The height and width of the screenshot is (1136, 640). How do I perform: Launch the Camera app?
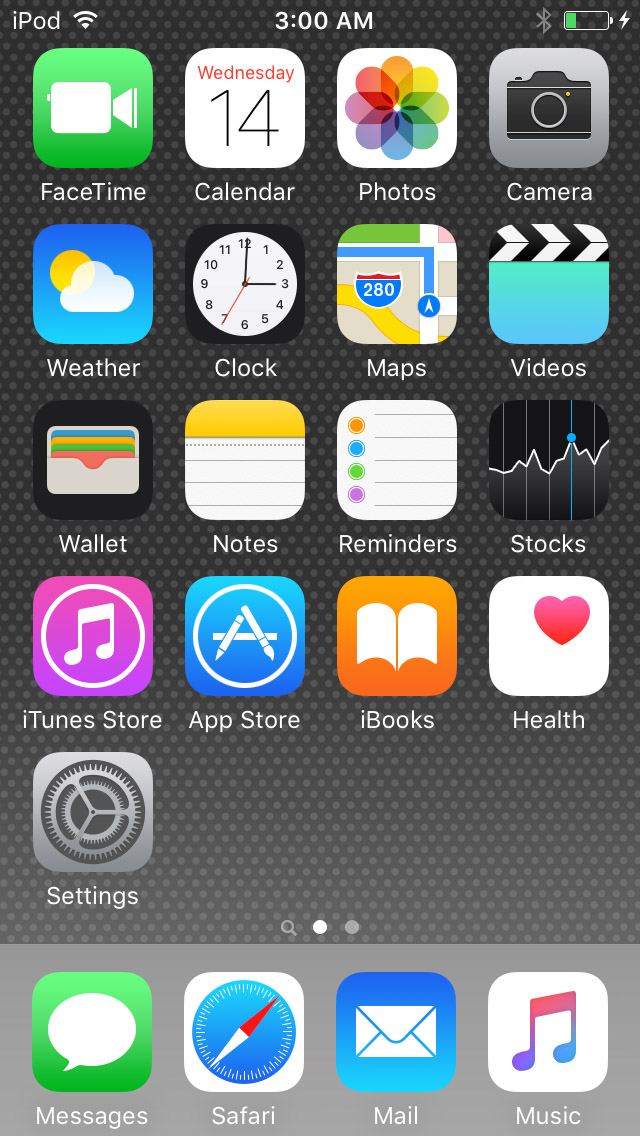point(549,108)
